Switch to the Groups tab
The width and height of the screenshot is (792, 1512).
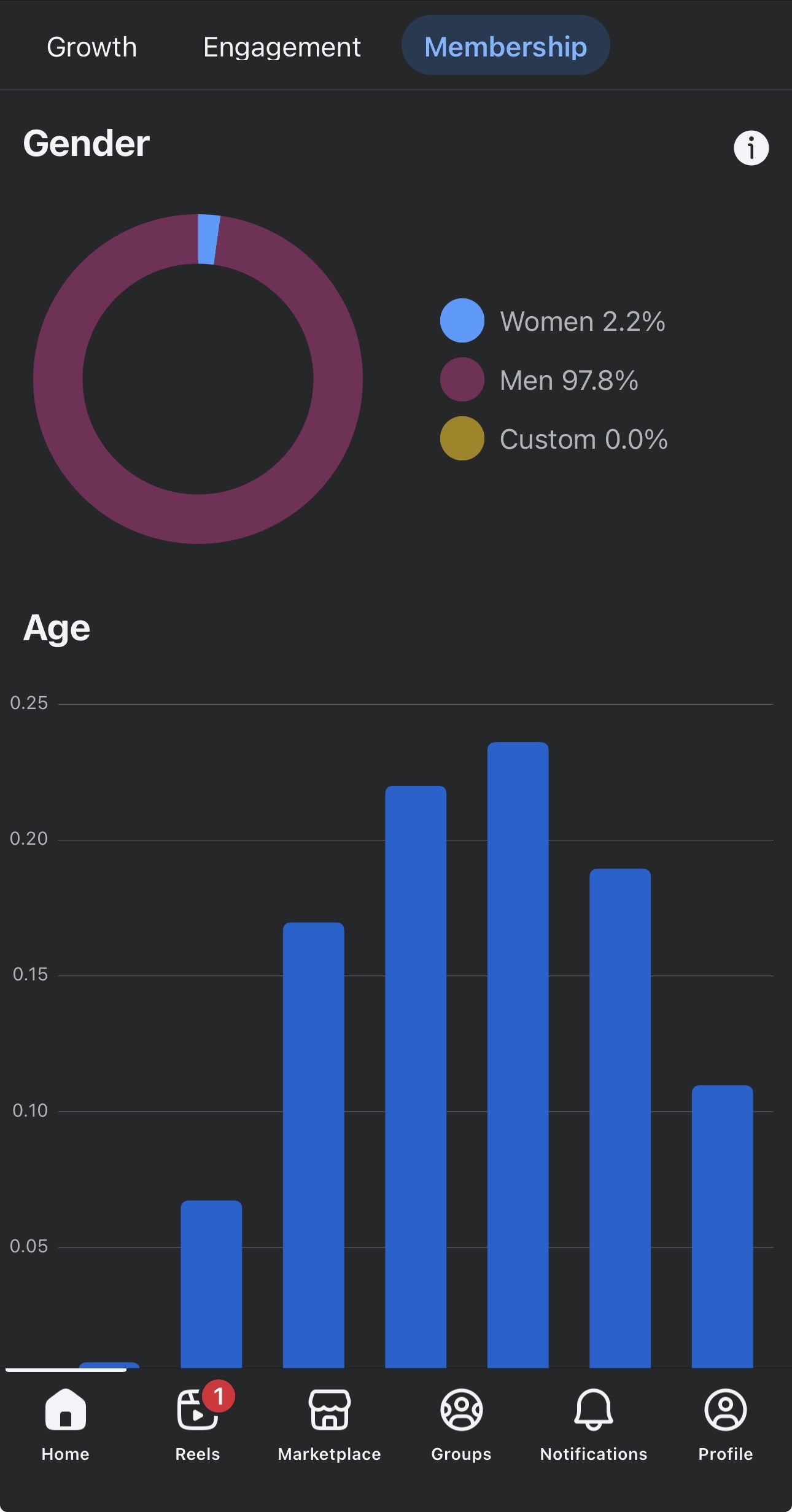point(462,1425)
